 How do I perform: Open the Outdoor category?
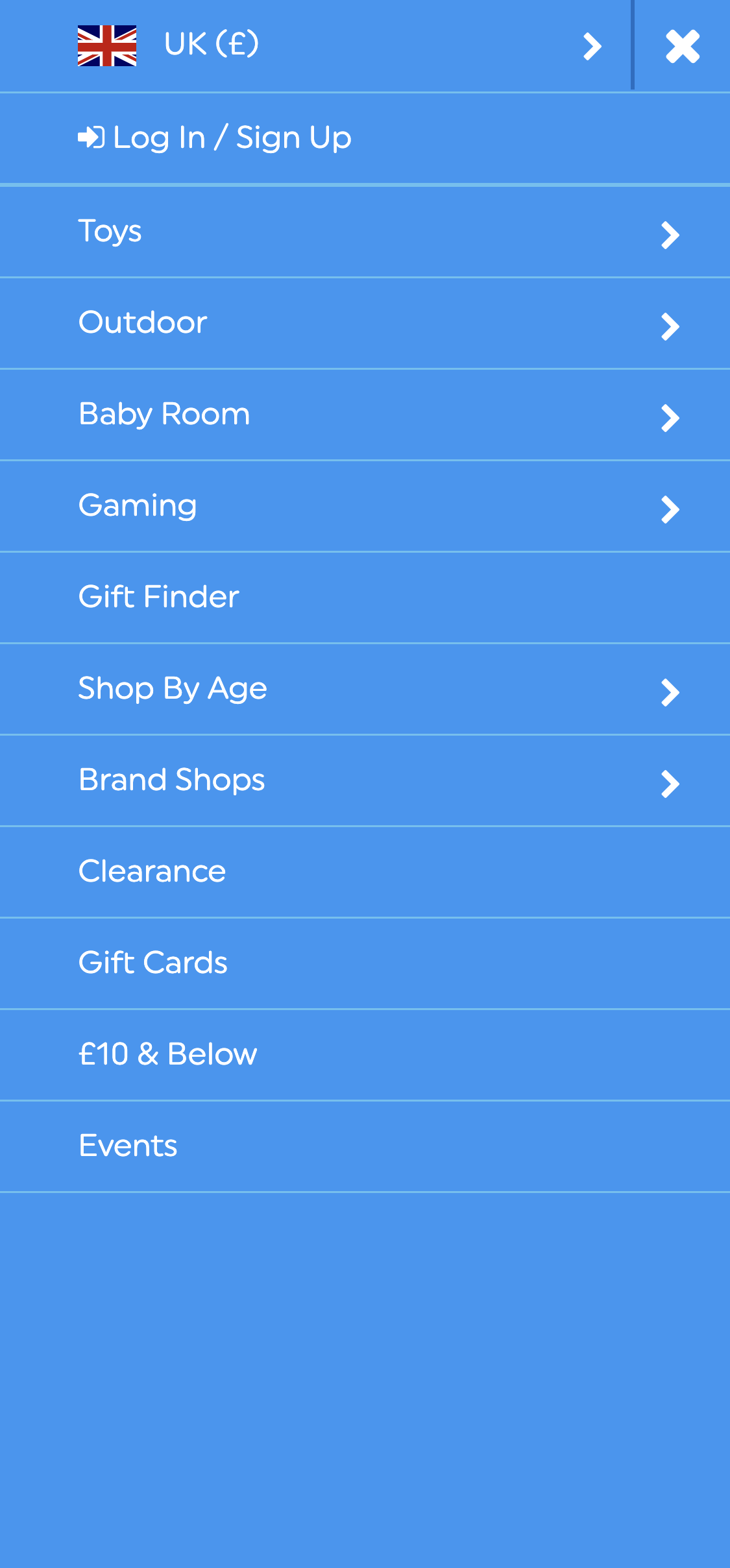click(141, 323)
